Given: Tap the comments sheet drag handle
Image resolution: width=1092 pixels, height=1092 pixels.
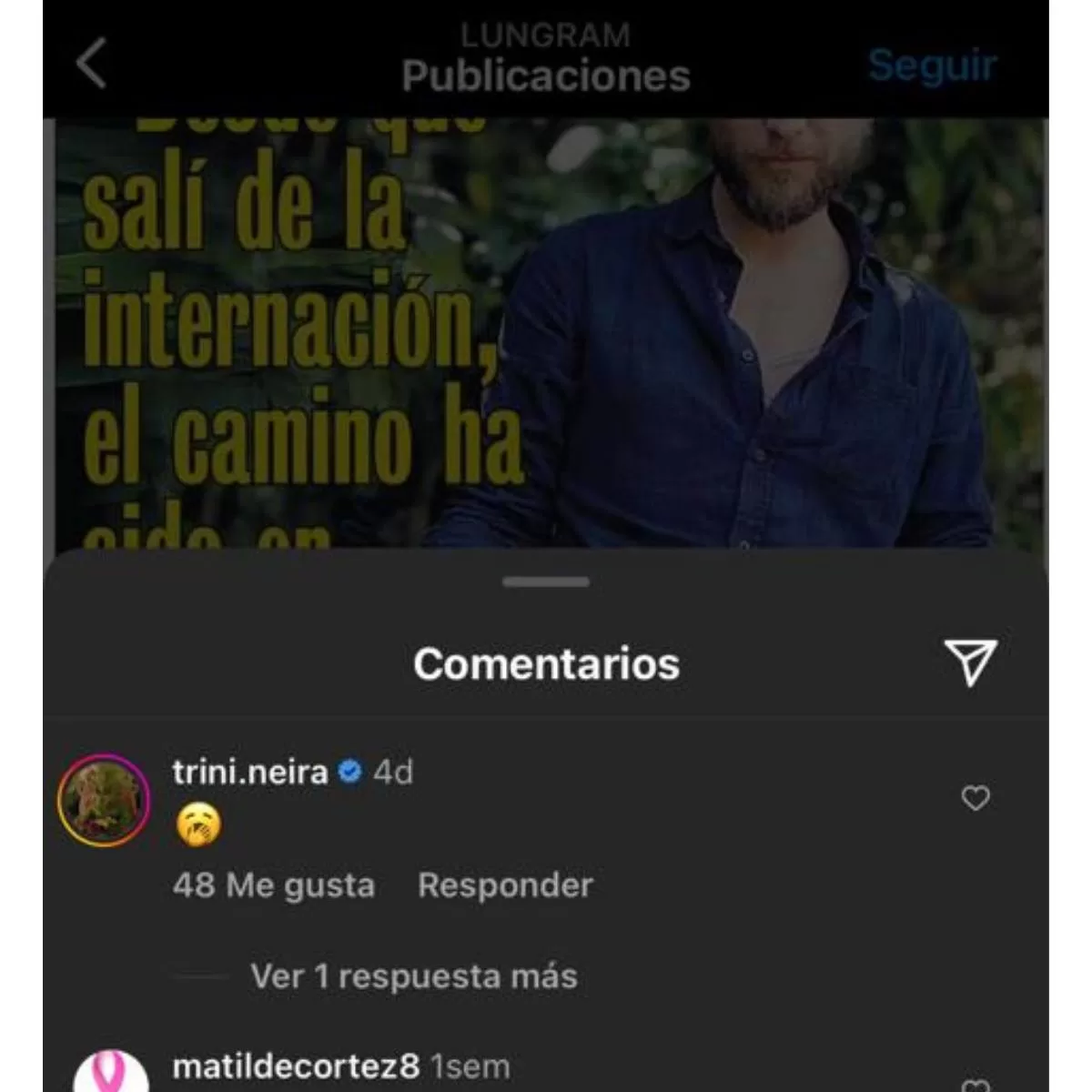Looking at the screenshot, I should click(x=546, y=581).
